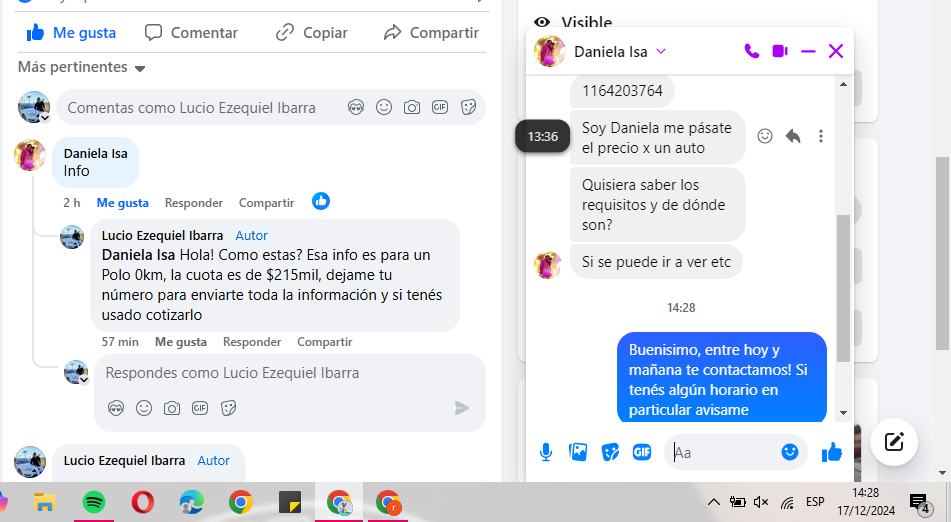Image resolution: width=951 pixels, height=522 pixels.
Task: Share the post via Compartir
Action: click(x=431, y=33)
